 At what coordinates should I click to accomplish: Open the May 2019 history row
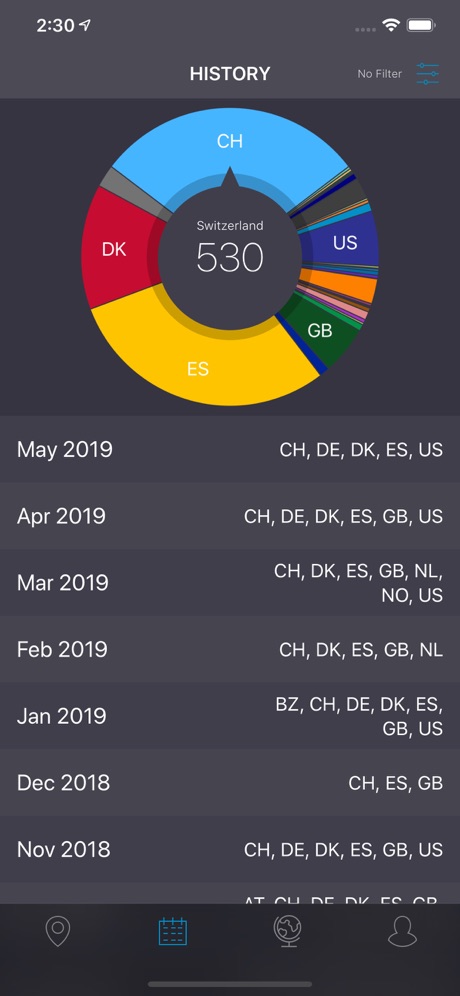pyautogui.click(x=230, y=449)
